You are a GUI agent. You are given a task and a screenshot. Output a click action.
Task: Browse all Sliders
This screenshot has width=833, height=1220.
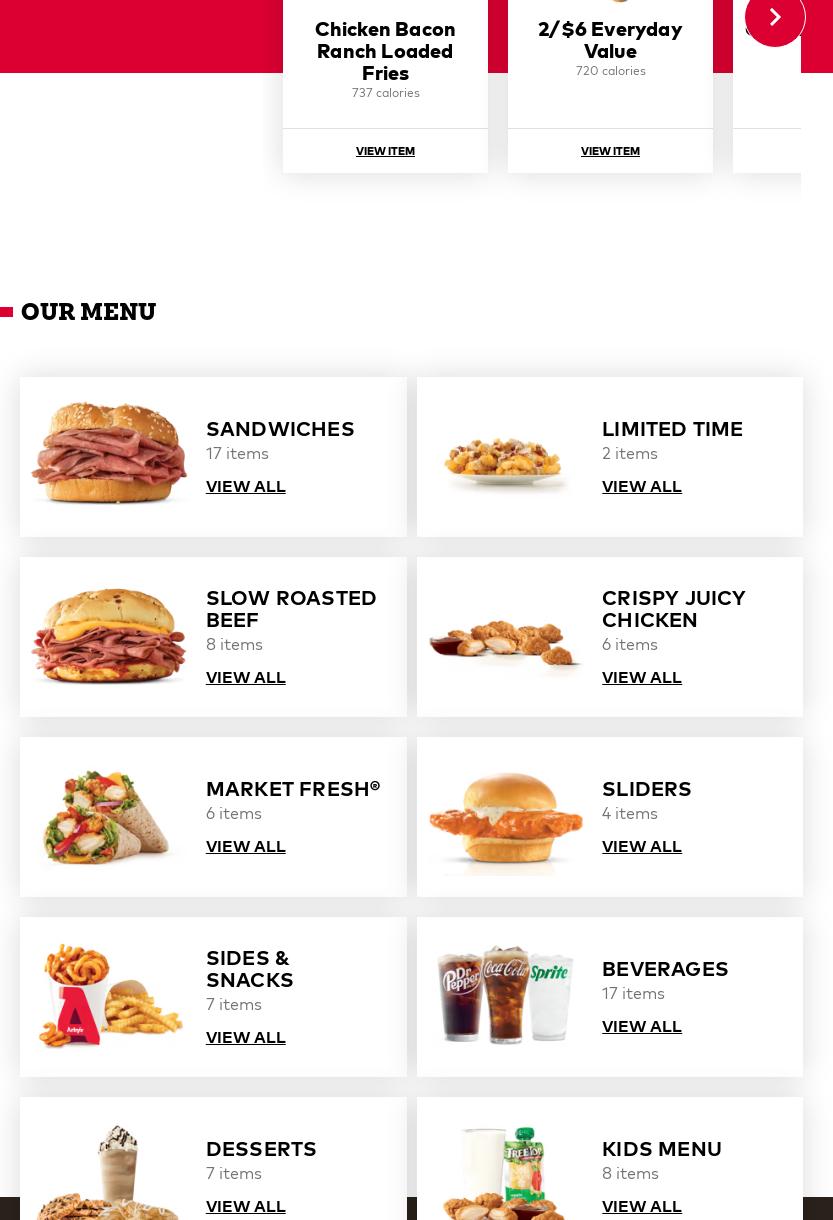click(642, 847)
